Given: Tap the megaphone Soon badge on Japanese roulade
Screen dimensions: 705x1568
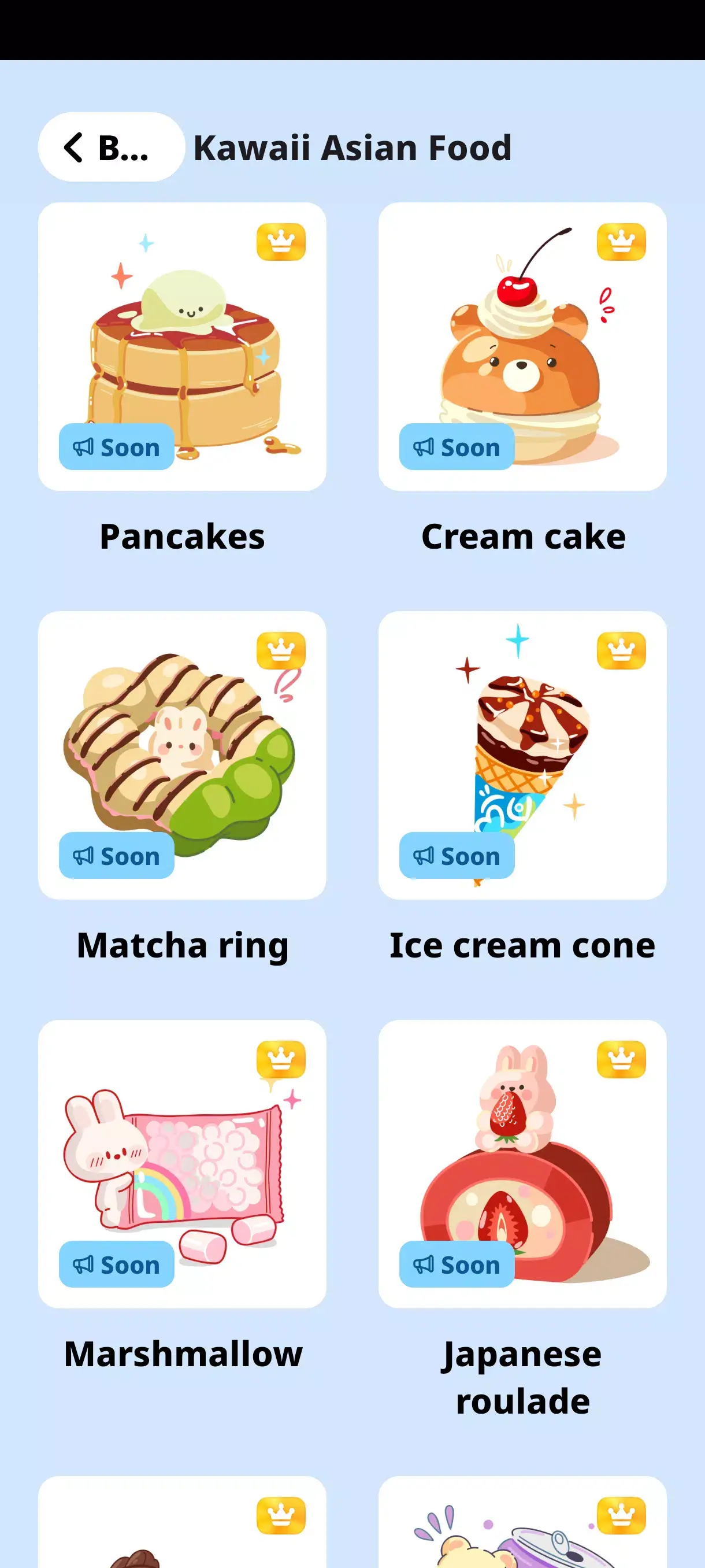Looking at the screenshot, I should pos(456,1265).
